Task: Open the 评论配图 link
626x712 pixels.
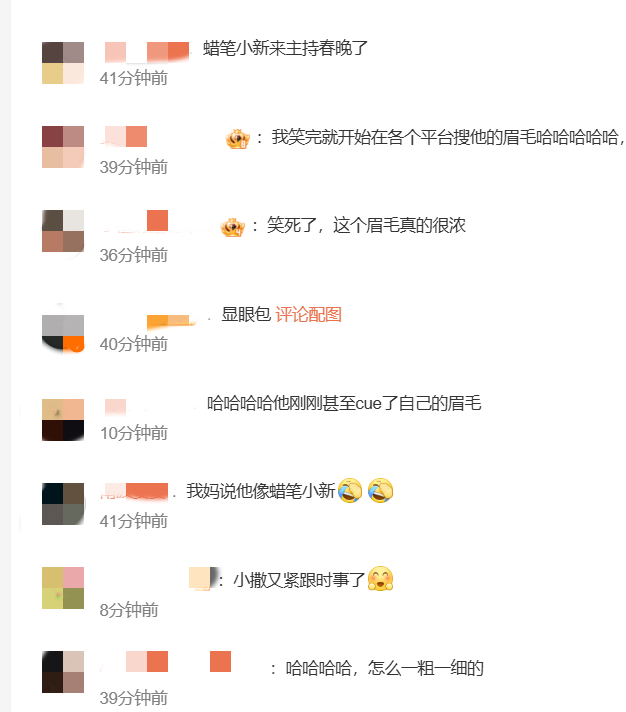Action: coord(308,315)
